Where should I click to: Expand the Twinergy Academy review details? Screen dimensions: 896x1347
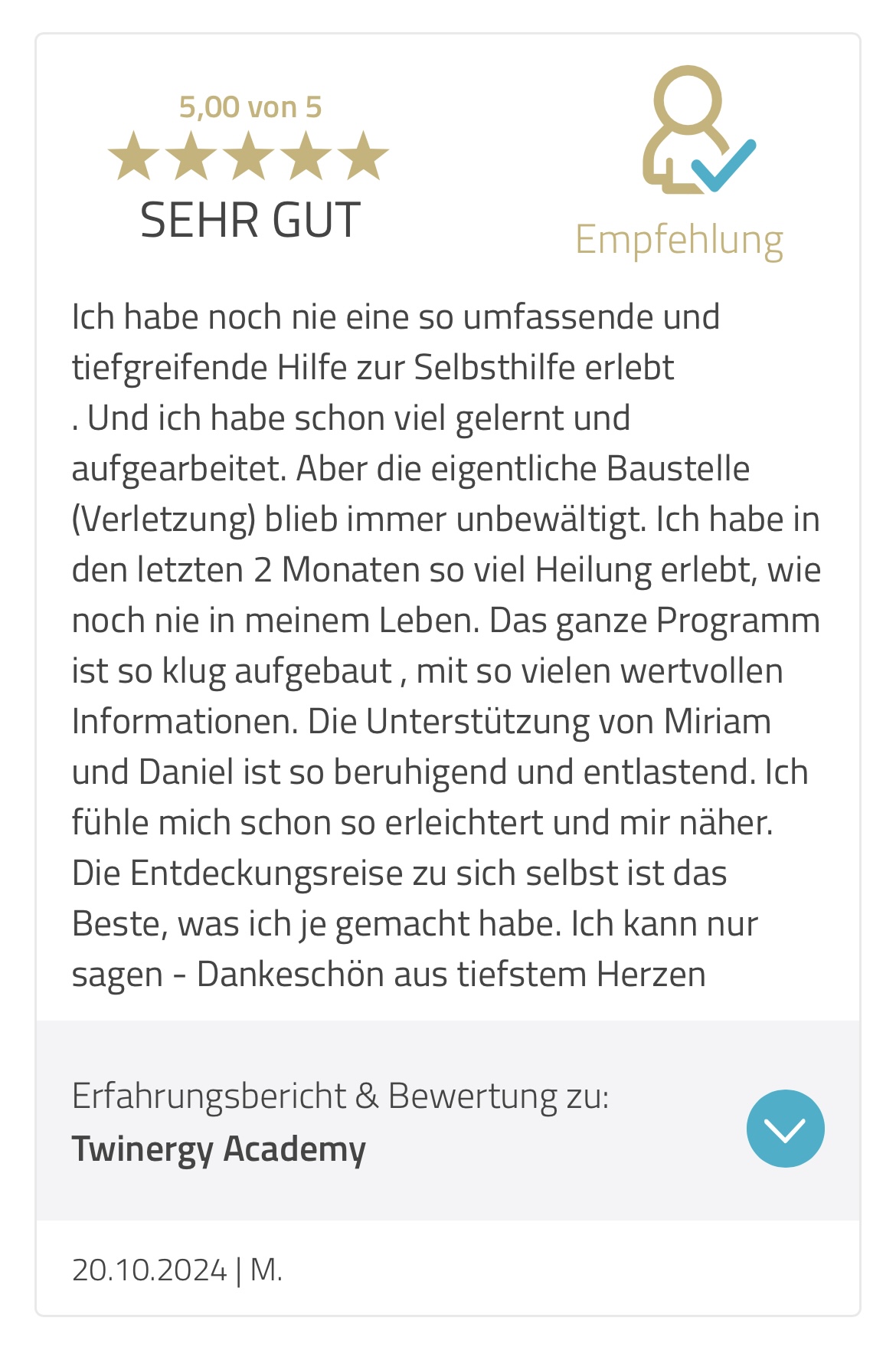click(x=785, y=1128)
